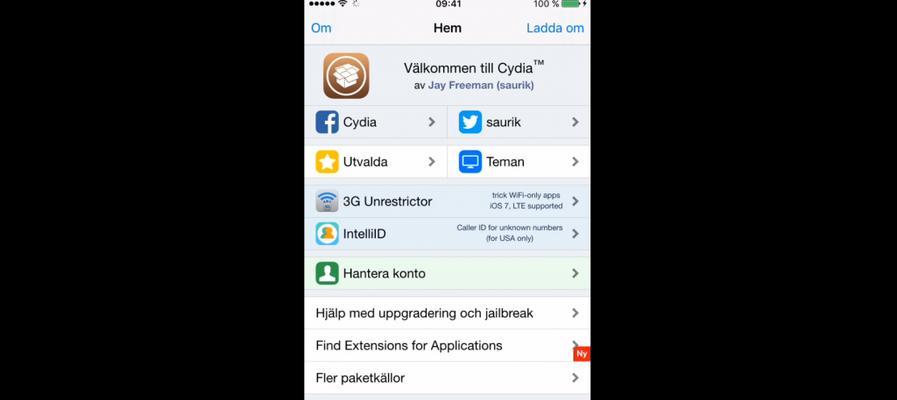Open Hantera konto
This screenshot has width=897, height=400.
click(x=447, y=273)
